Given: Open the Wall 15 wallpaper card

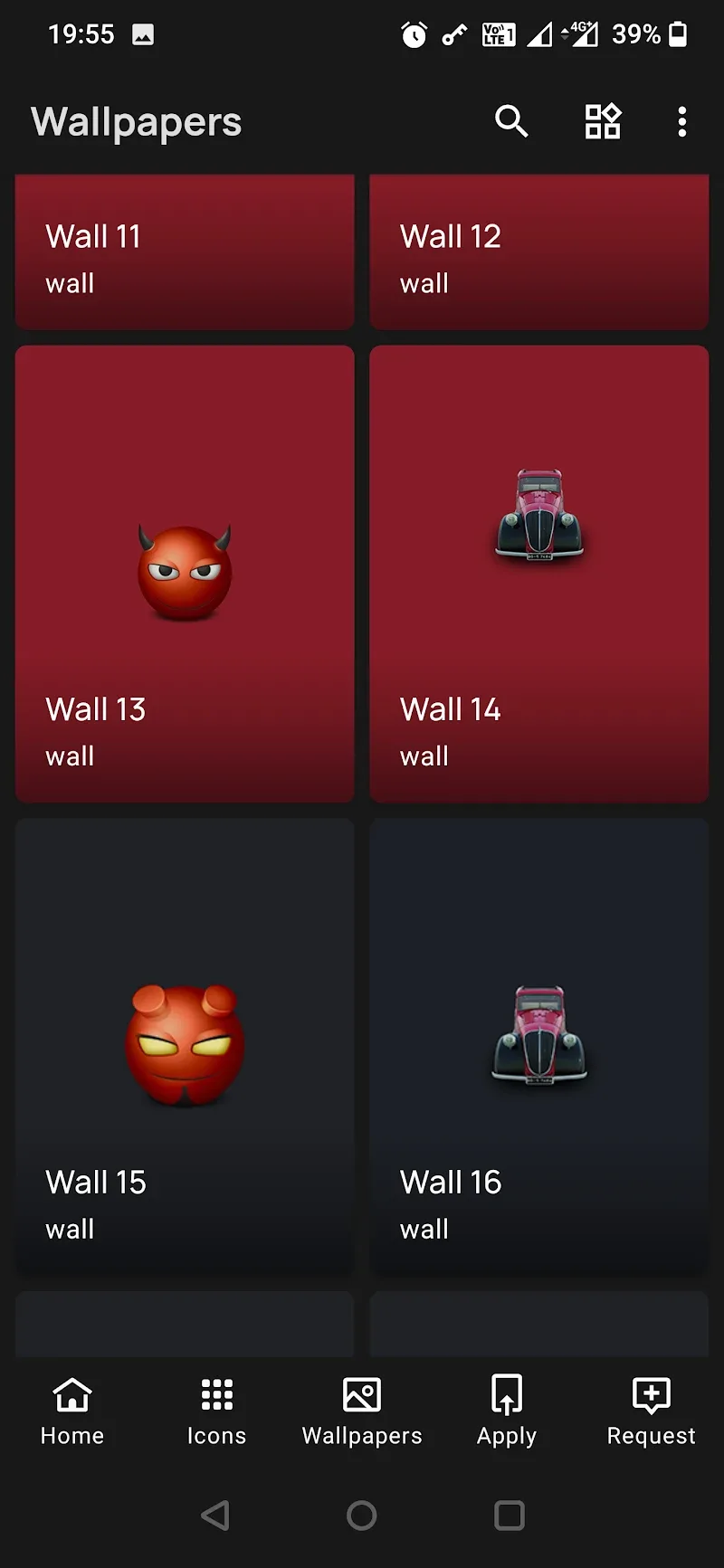Looking at the screenshot, I should click(185, 1047).
